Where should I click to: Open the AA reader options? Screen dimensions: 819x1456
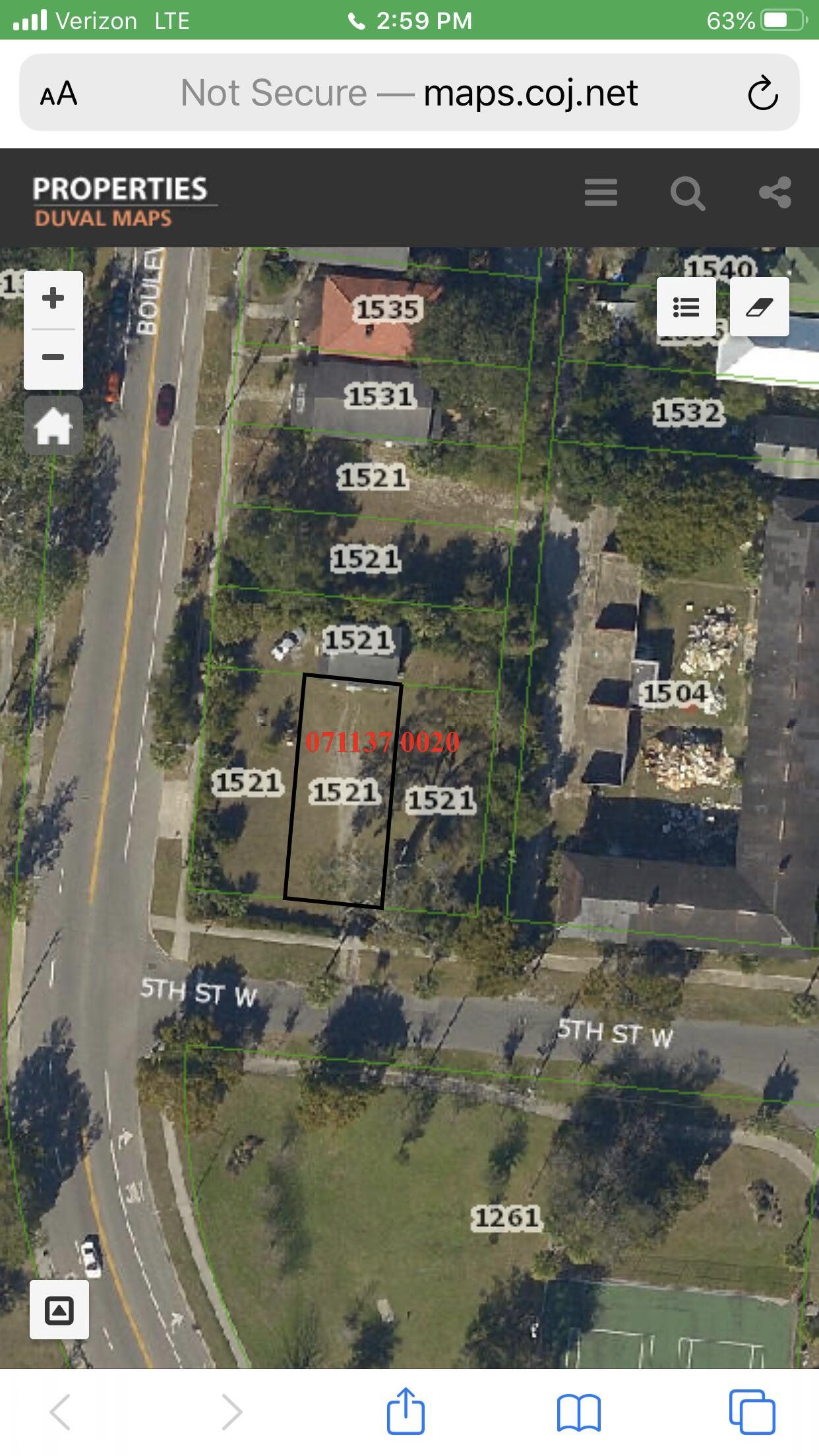(x=59, y=93)
